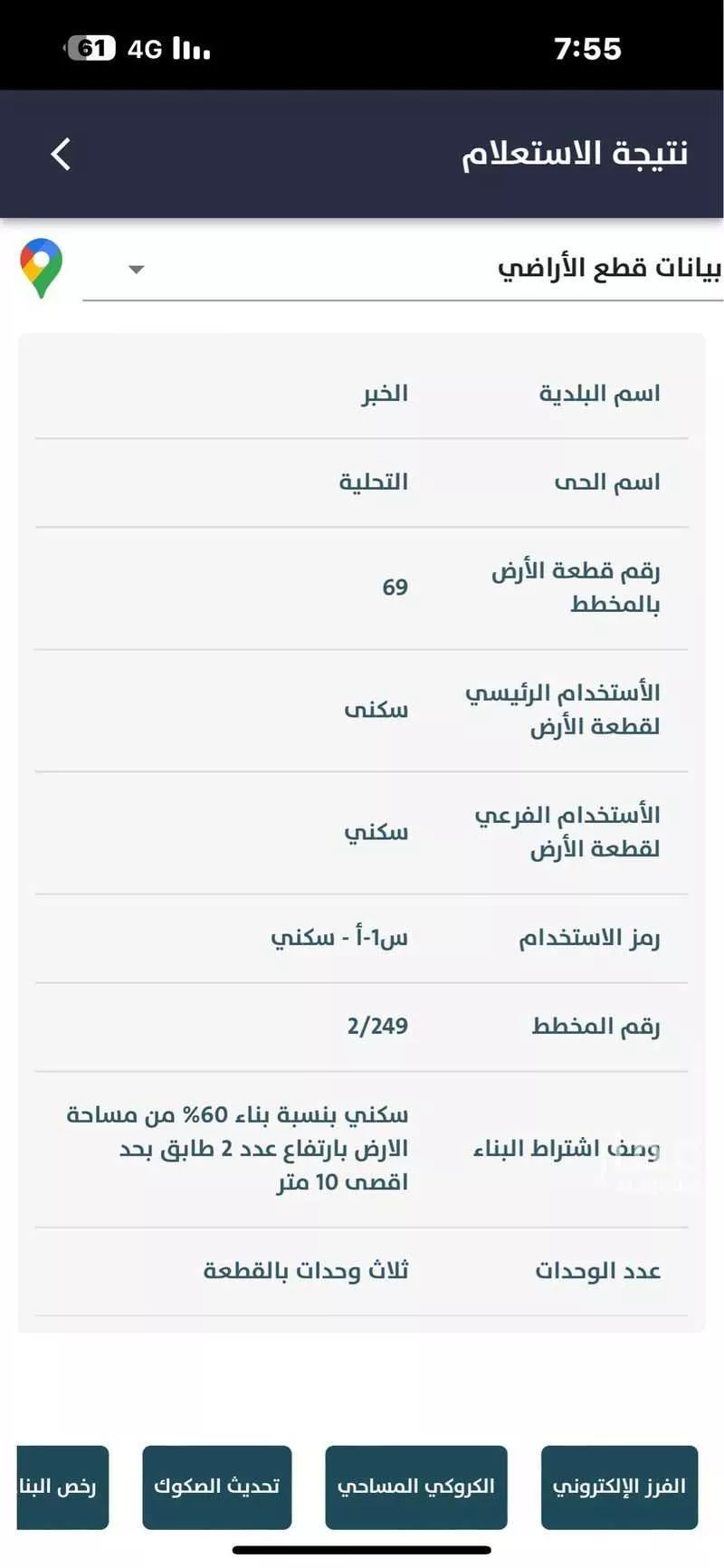This screenshot has width=724, height=1568.
Task: Select تحديث الصكوك
Action: (217, 1487)
